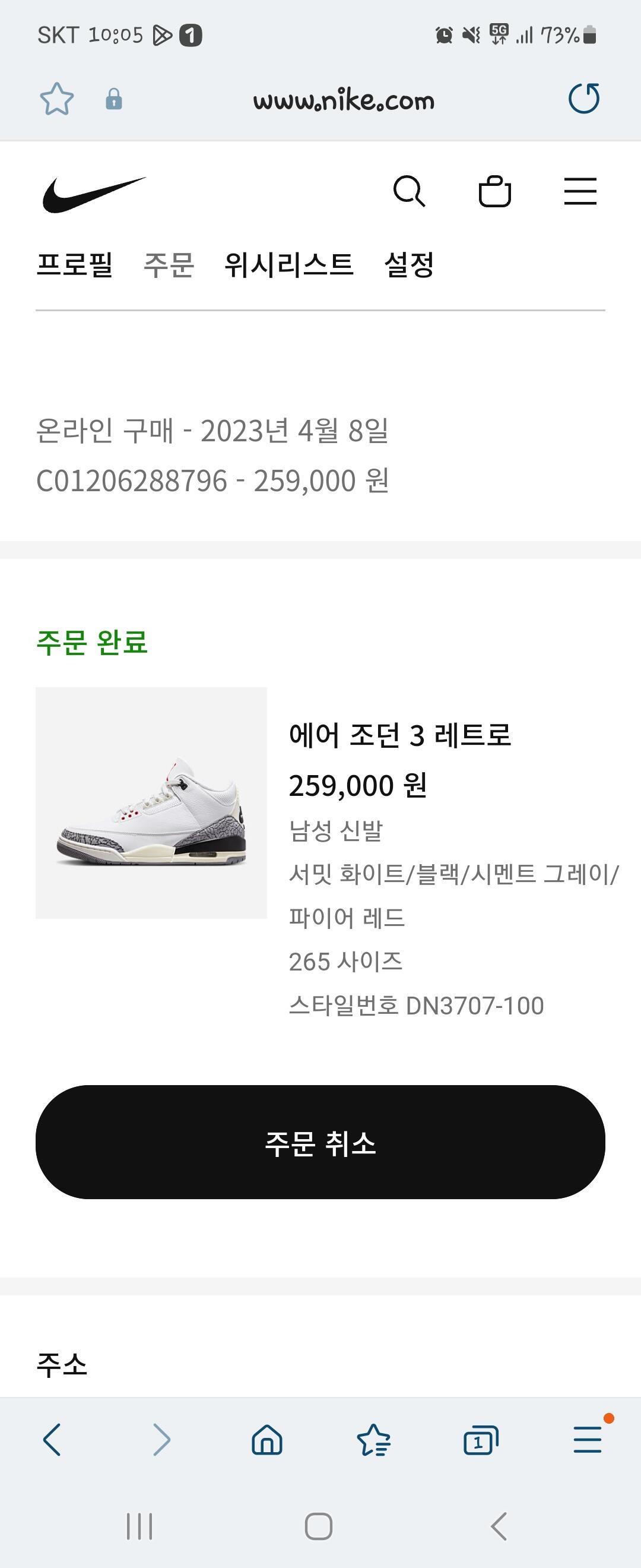Open the browser bookmarks list
The height and width of the screenshot is (1568, 641).
pos(373,1441)
